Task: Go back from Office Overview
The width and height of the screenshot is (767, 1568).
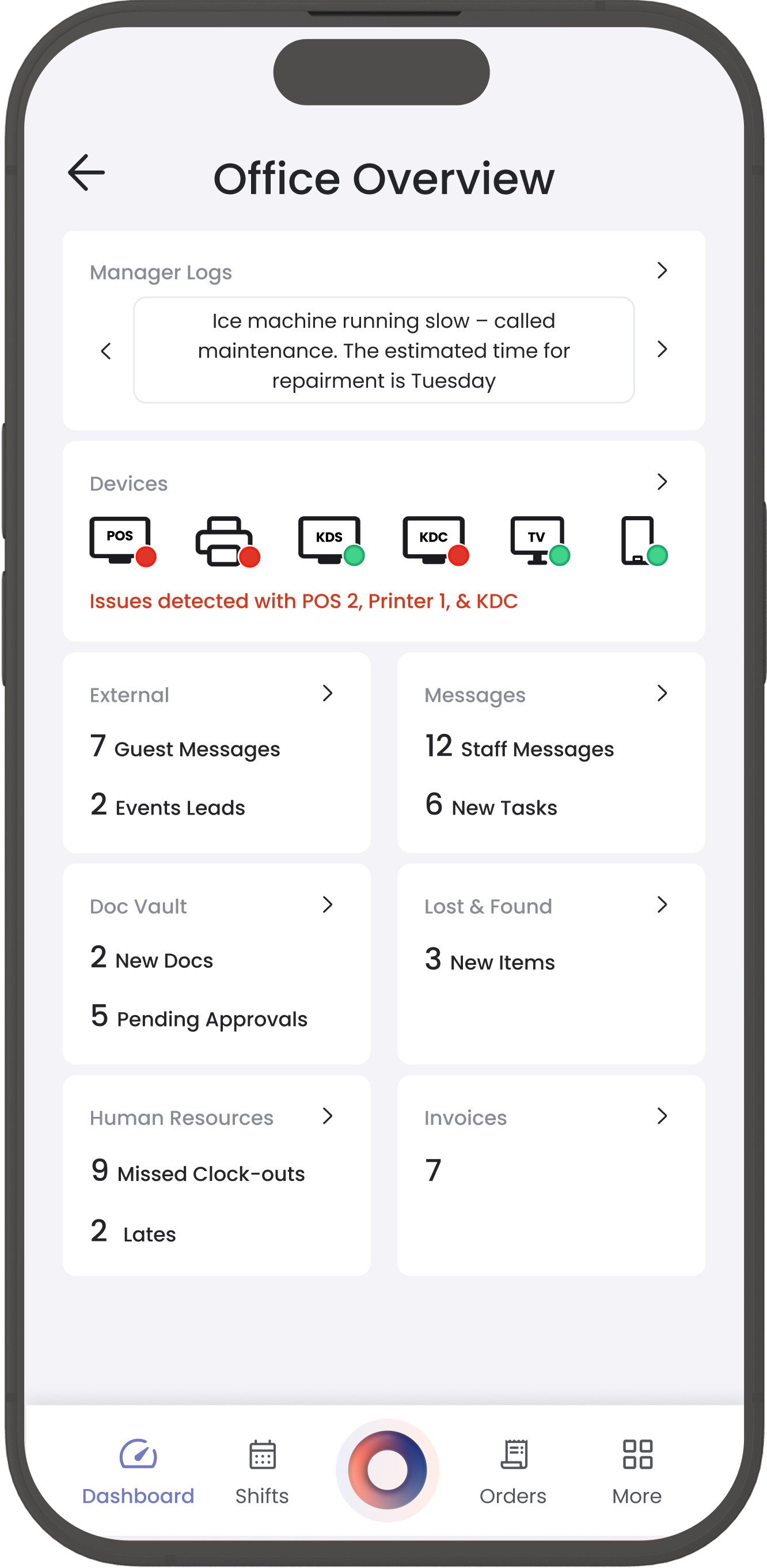Action: [86, 173]
